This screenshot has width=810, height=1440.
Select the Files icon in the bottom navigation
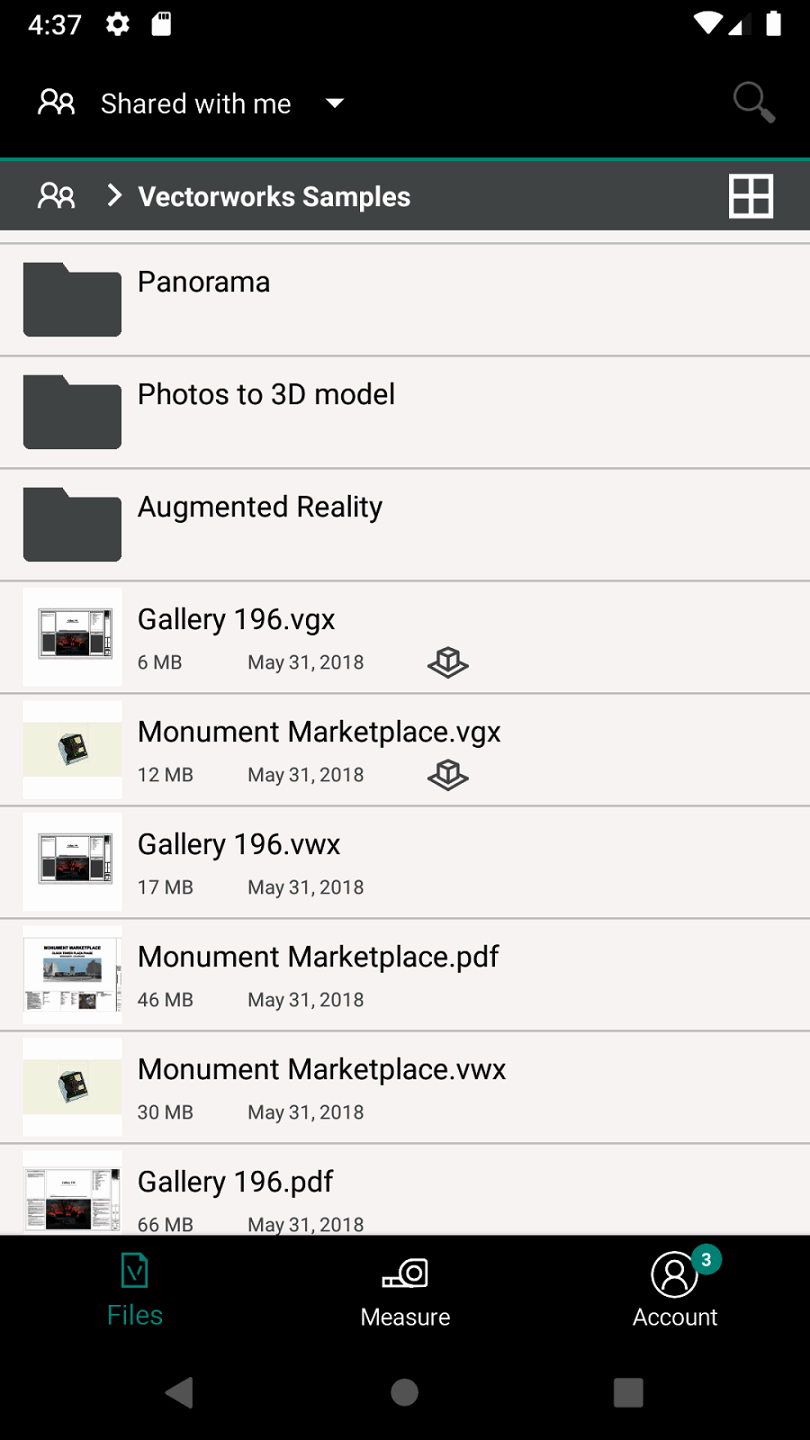point(135,1288)
